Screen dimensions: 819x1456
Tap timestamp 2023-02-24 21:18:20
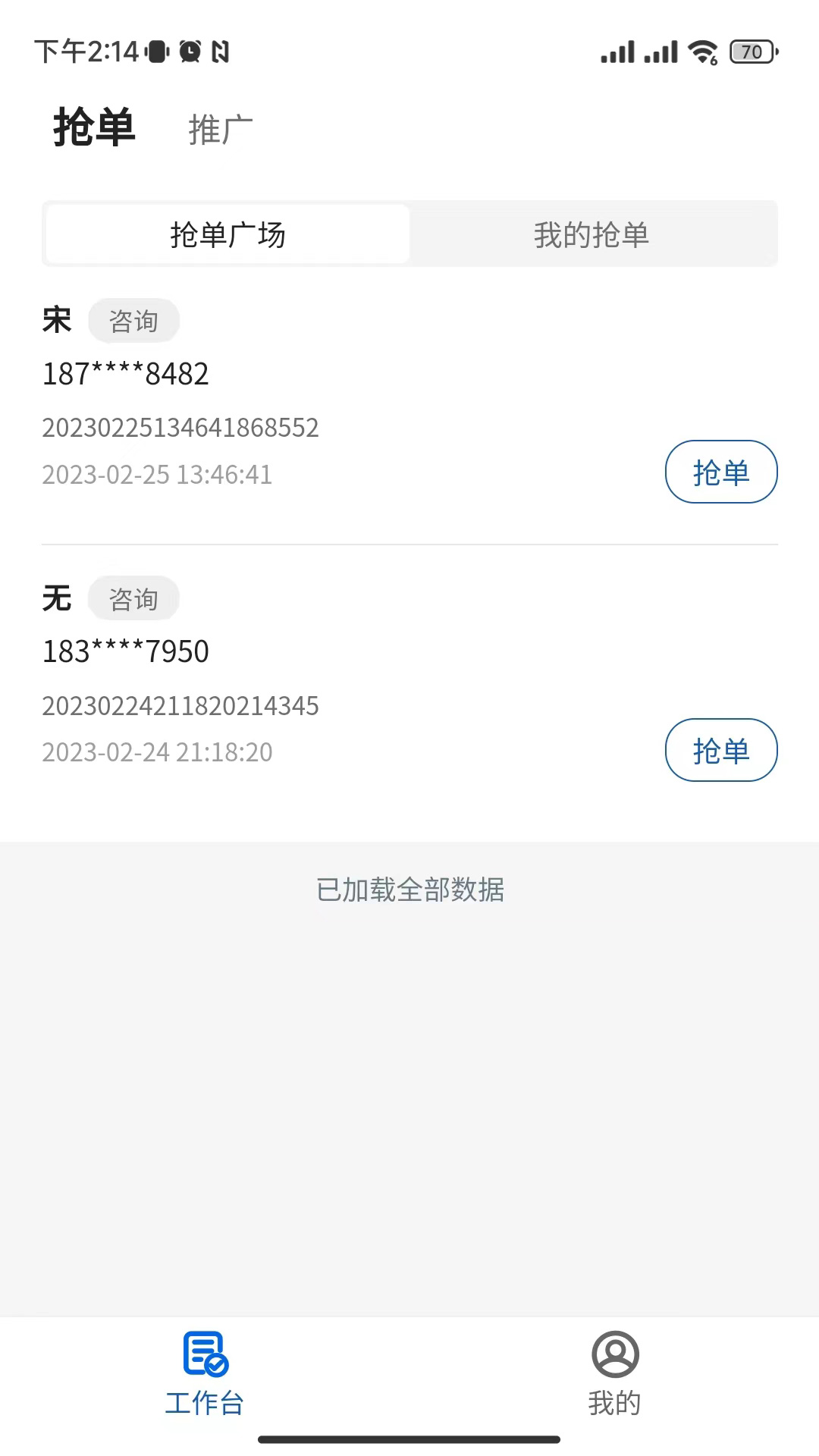pos(158,751)
